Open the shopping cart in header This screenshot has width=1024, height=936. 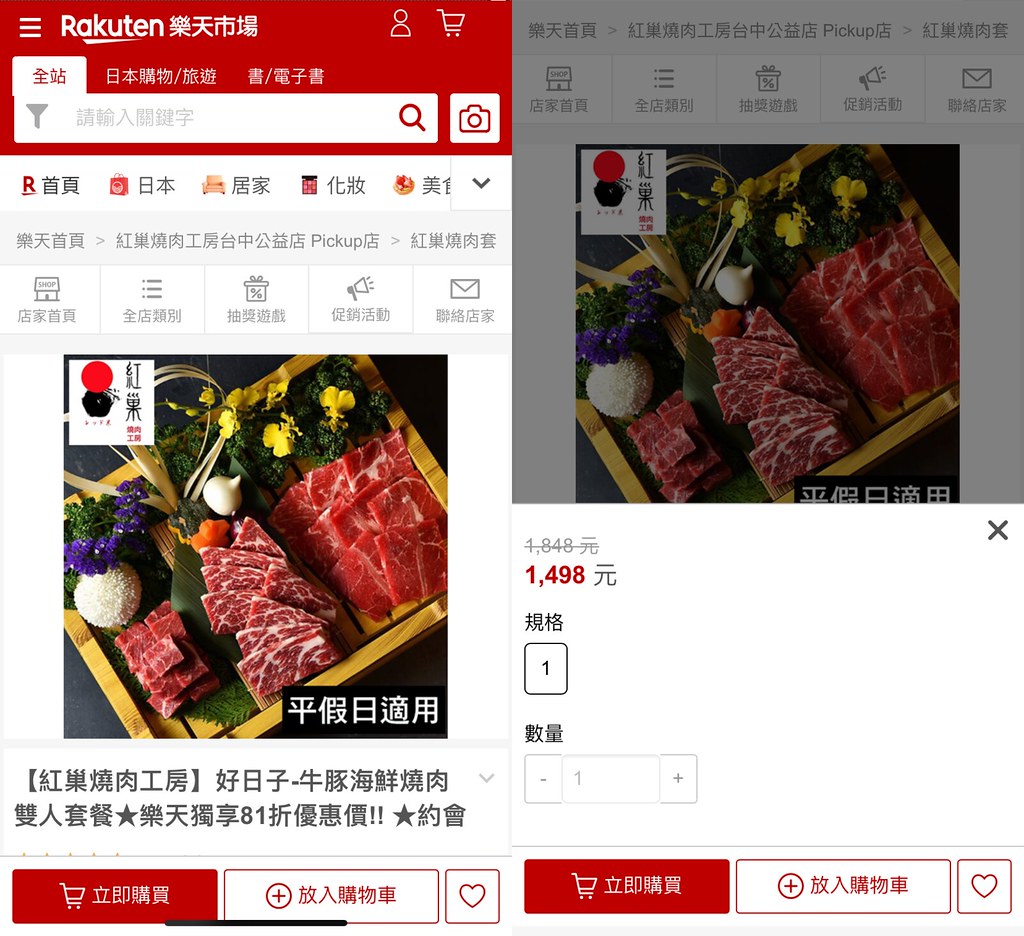point(451,24)
